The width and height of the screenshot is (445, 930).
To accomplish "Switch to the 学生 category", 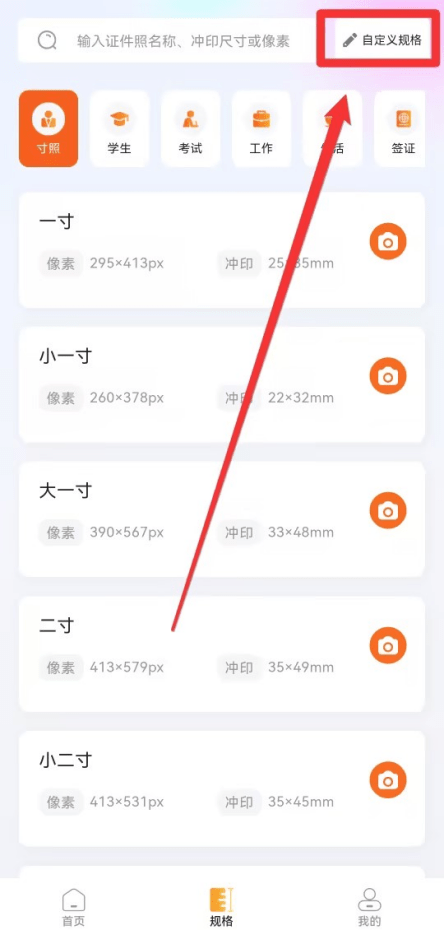I will coord(119,128).
